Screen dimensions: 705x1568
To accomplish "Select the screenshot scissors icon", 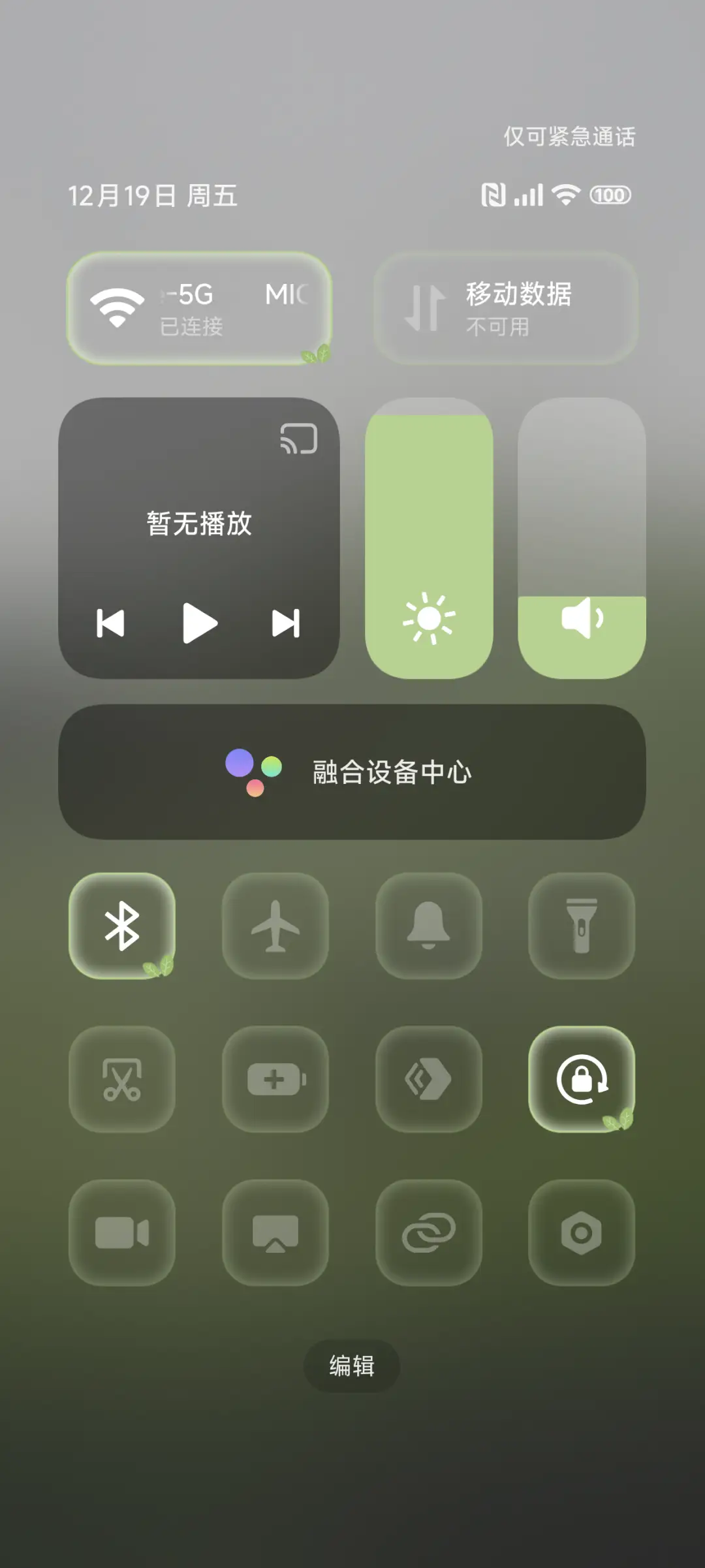I will pyautogui.click(x=123, y=1080).
